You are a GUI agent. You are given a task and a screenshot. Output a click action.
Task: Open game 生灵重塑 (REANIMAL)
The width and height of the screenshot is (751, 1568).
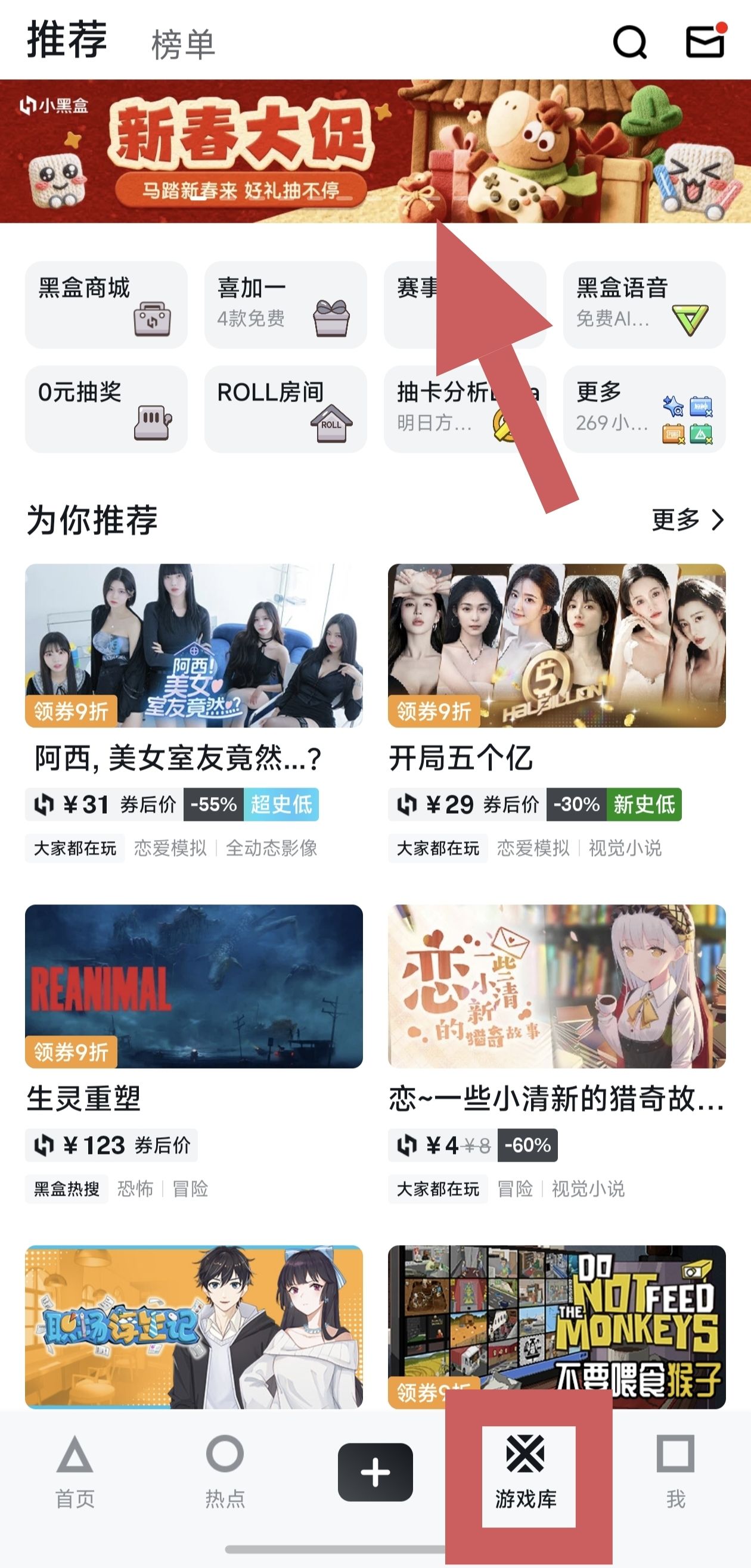point(194,986)
